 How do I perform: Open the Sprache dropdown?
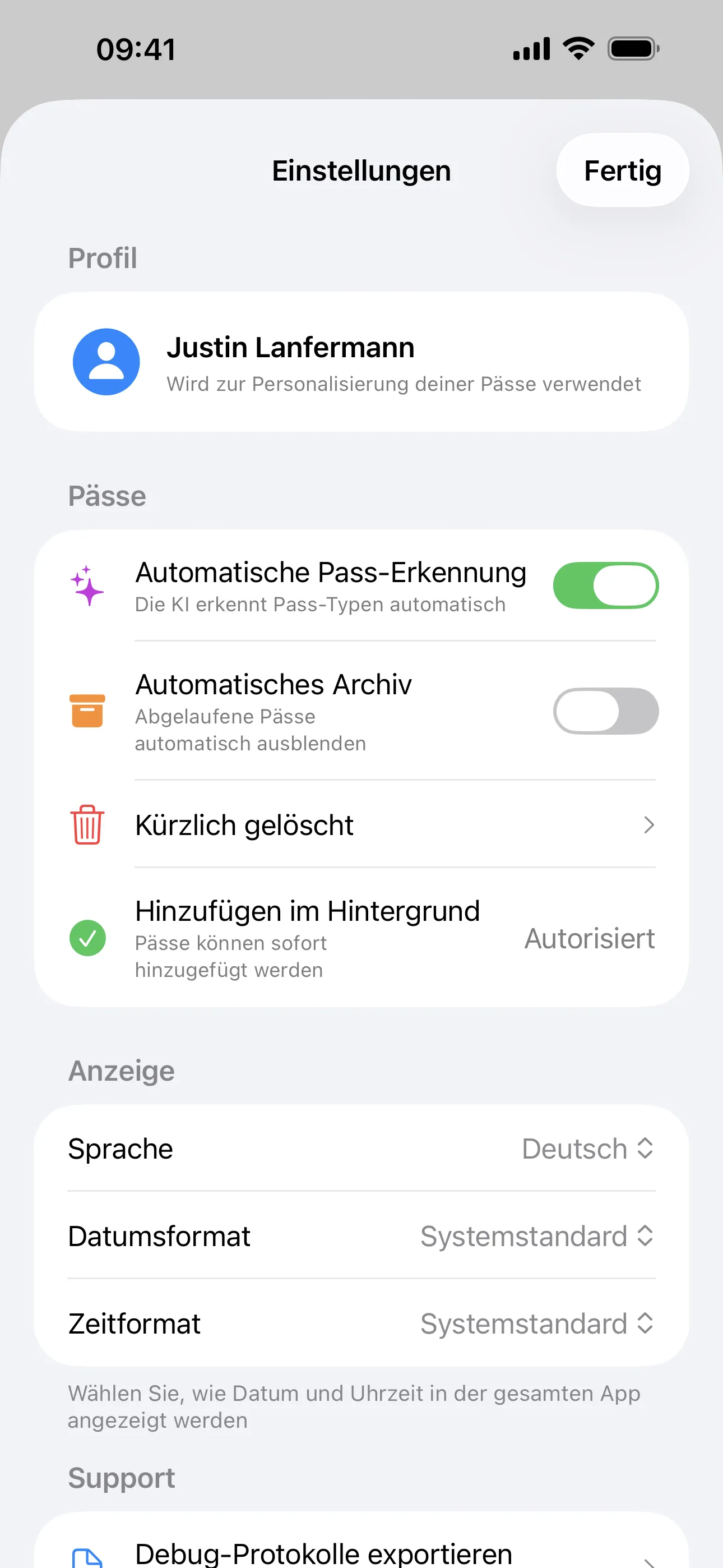click(x=587, y=1149)
